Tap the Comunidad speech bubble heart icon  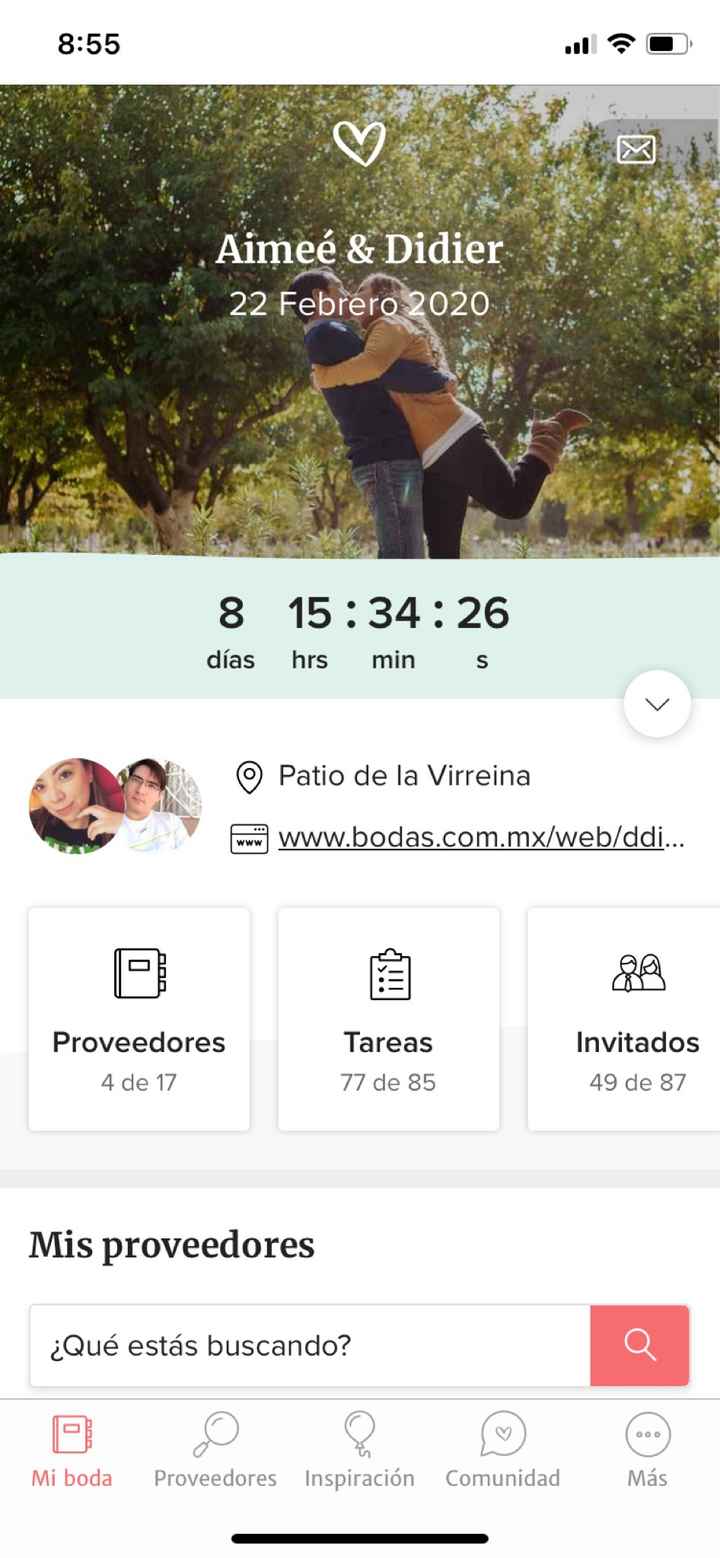[501, 1432]
